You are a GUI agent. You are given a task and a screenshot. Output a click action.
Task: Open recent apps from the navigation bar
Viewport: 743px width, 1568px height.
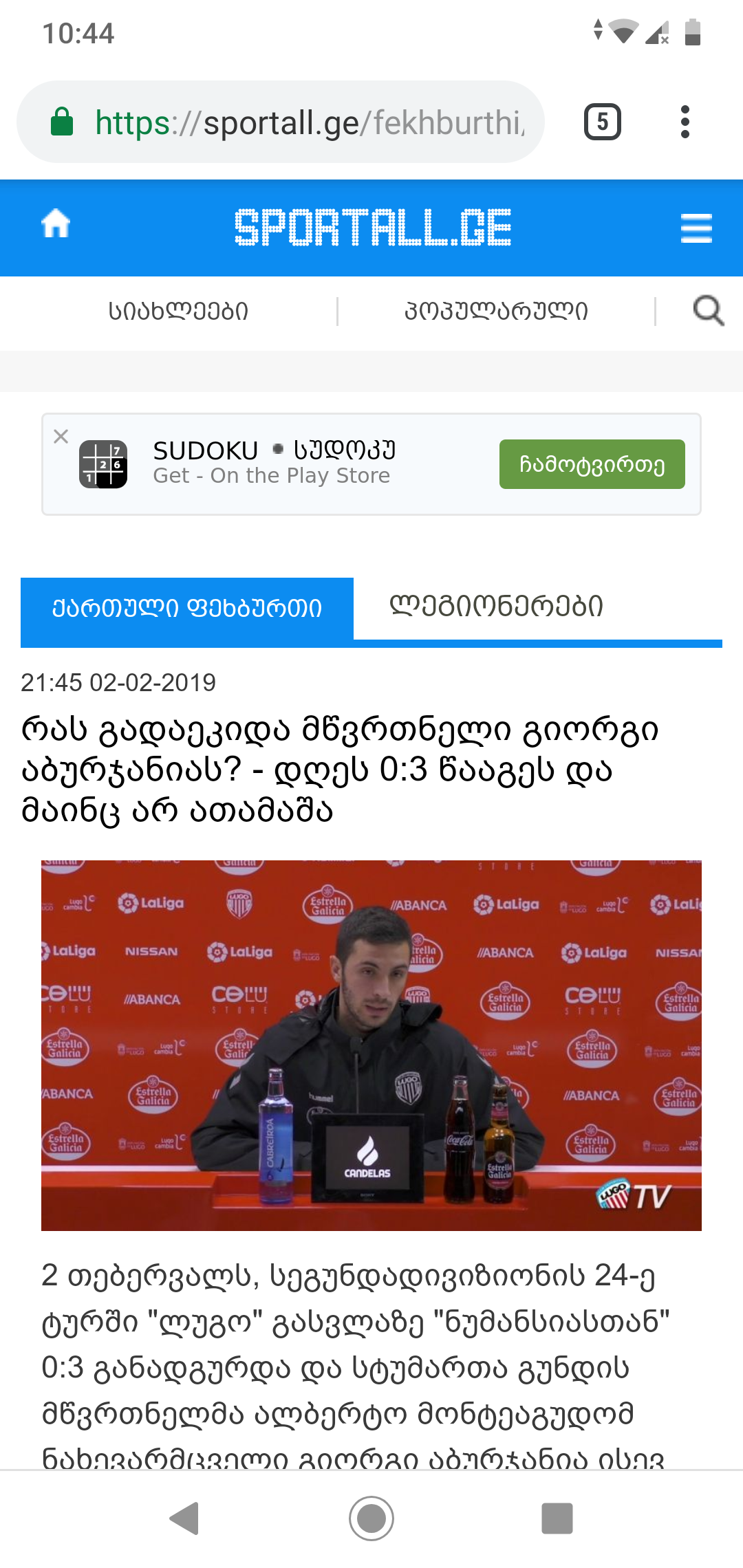[557, 1518]
